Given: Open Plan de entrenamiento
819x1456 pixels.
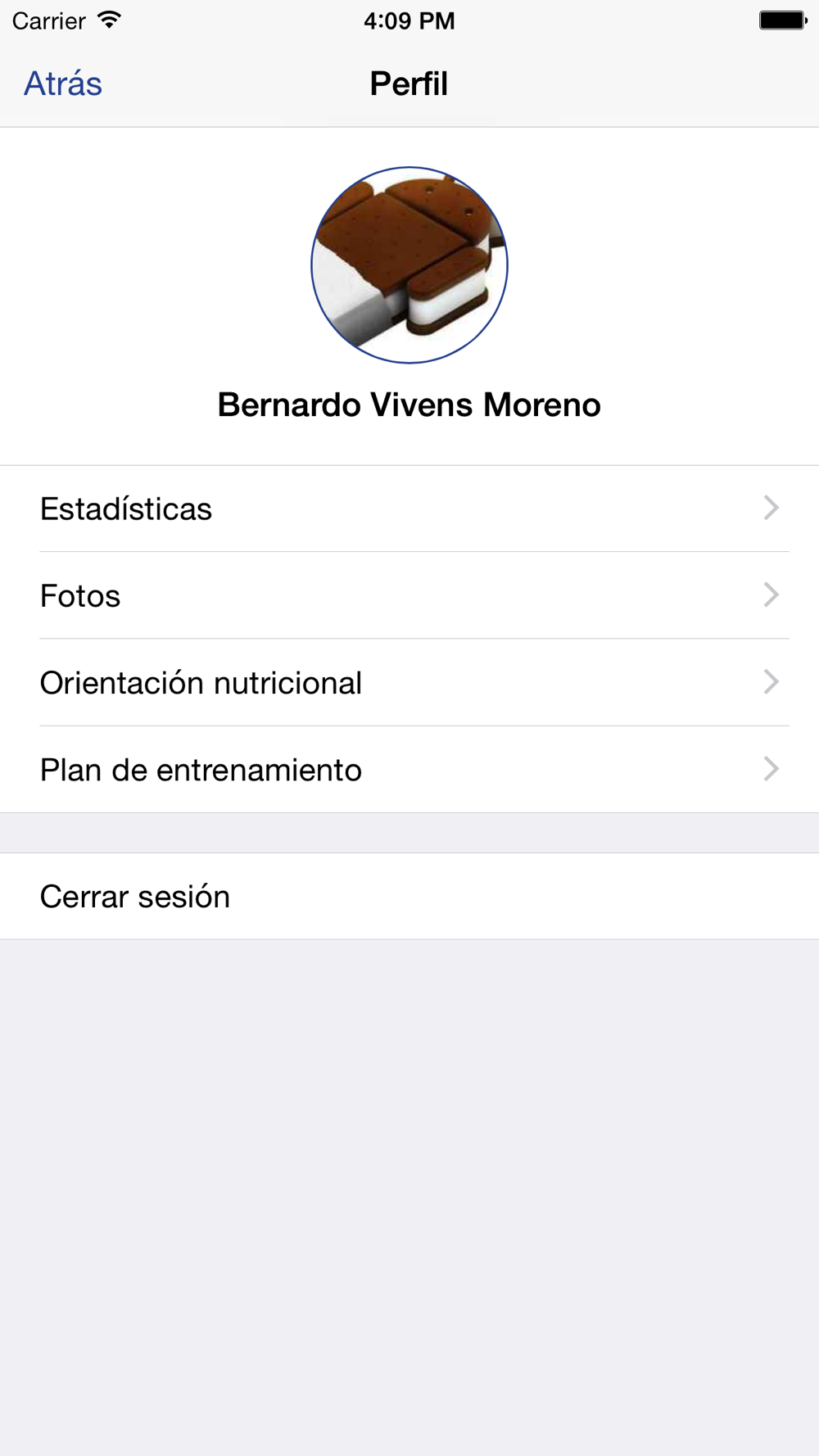Looking at the screenshot, I should [409, 769].
